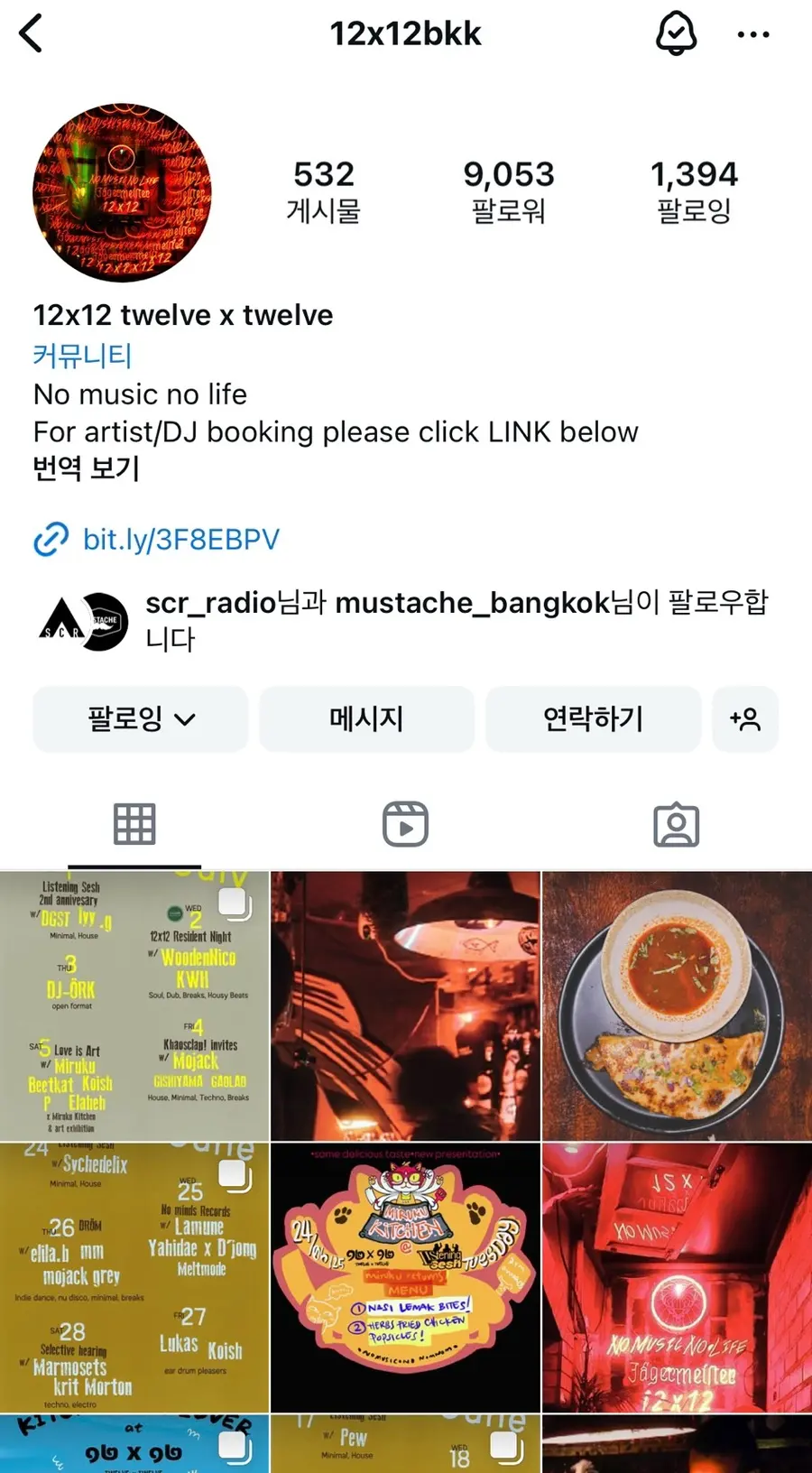Go back using the top-left arrow

coord(32,34)
